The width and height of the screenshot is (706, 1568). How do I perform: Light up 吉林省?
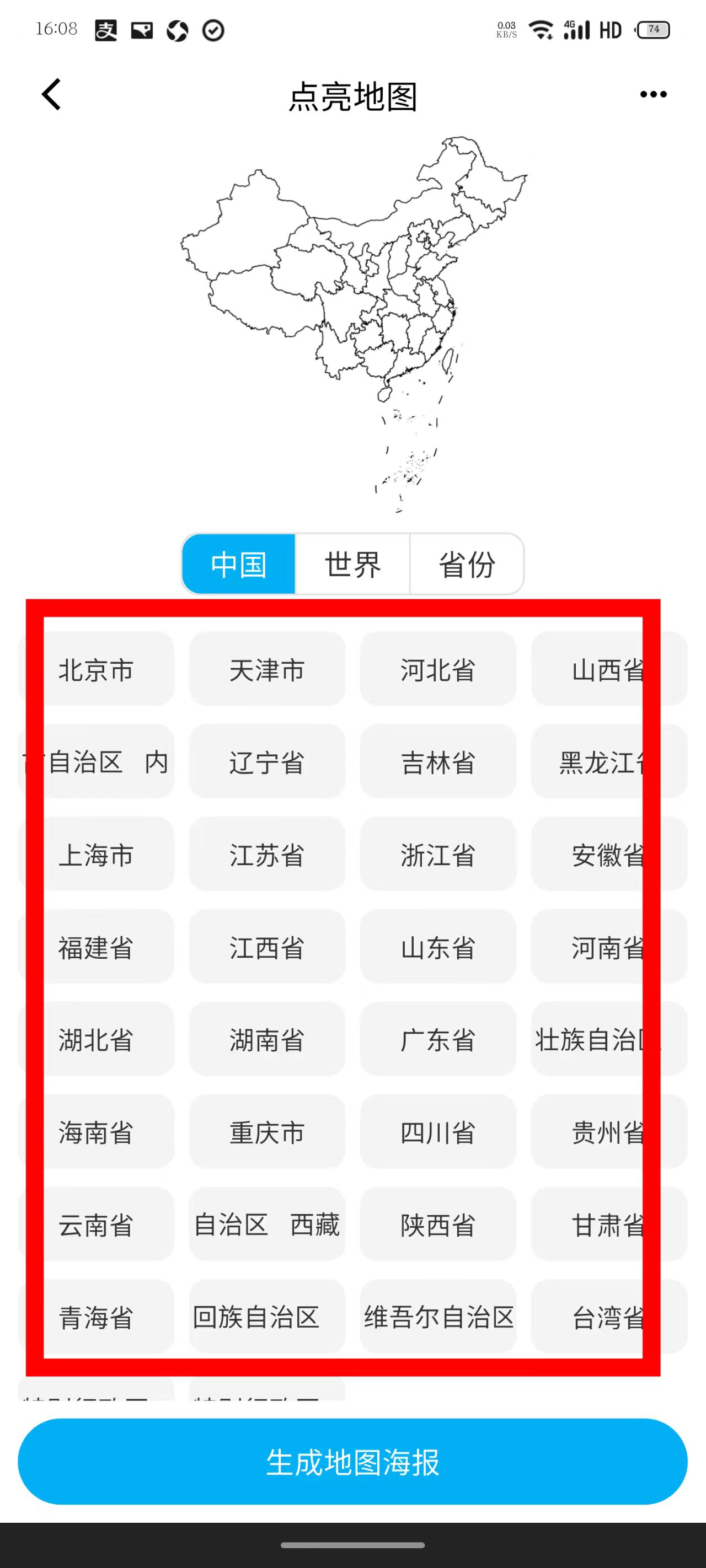438,762
